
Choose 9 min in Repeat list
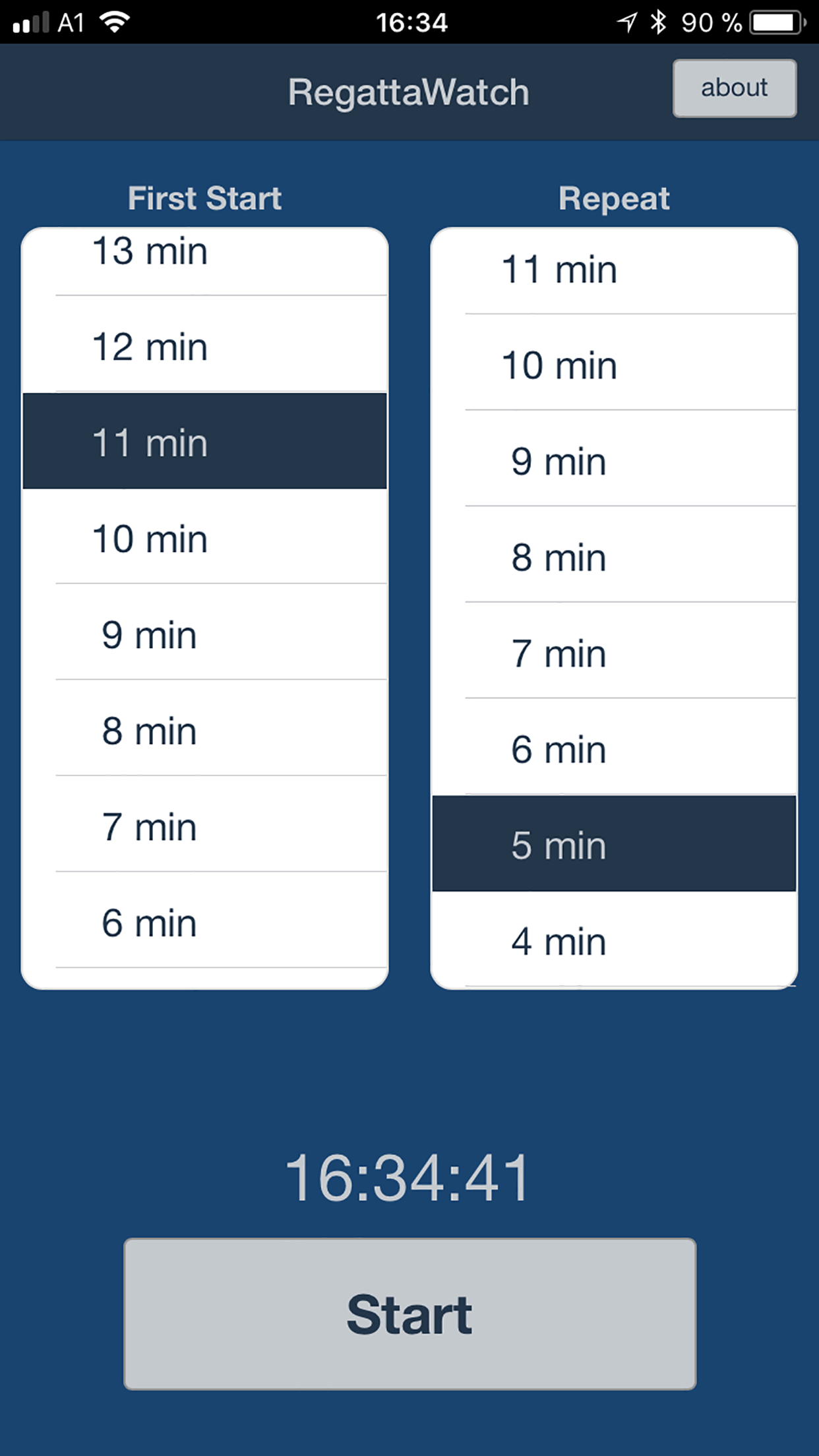tap(613, 460)
